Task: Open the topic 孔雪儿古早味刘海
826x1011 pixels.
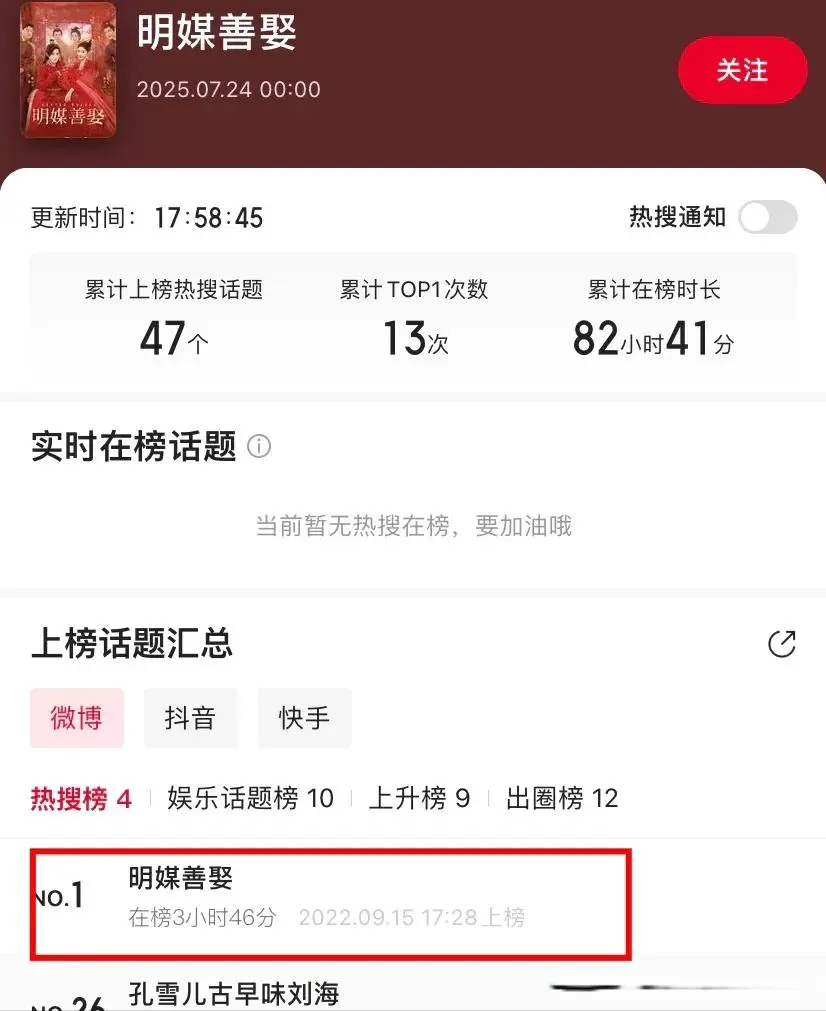Action: tap(234, 993)
